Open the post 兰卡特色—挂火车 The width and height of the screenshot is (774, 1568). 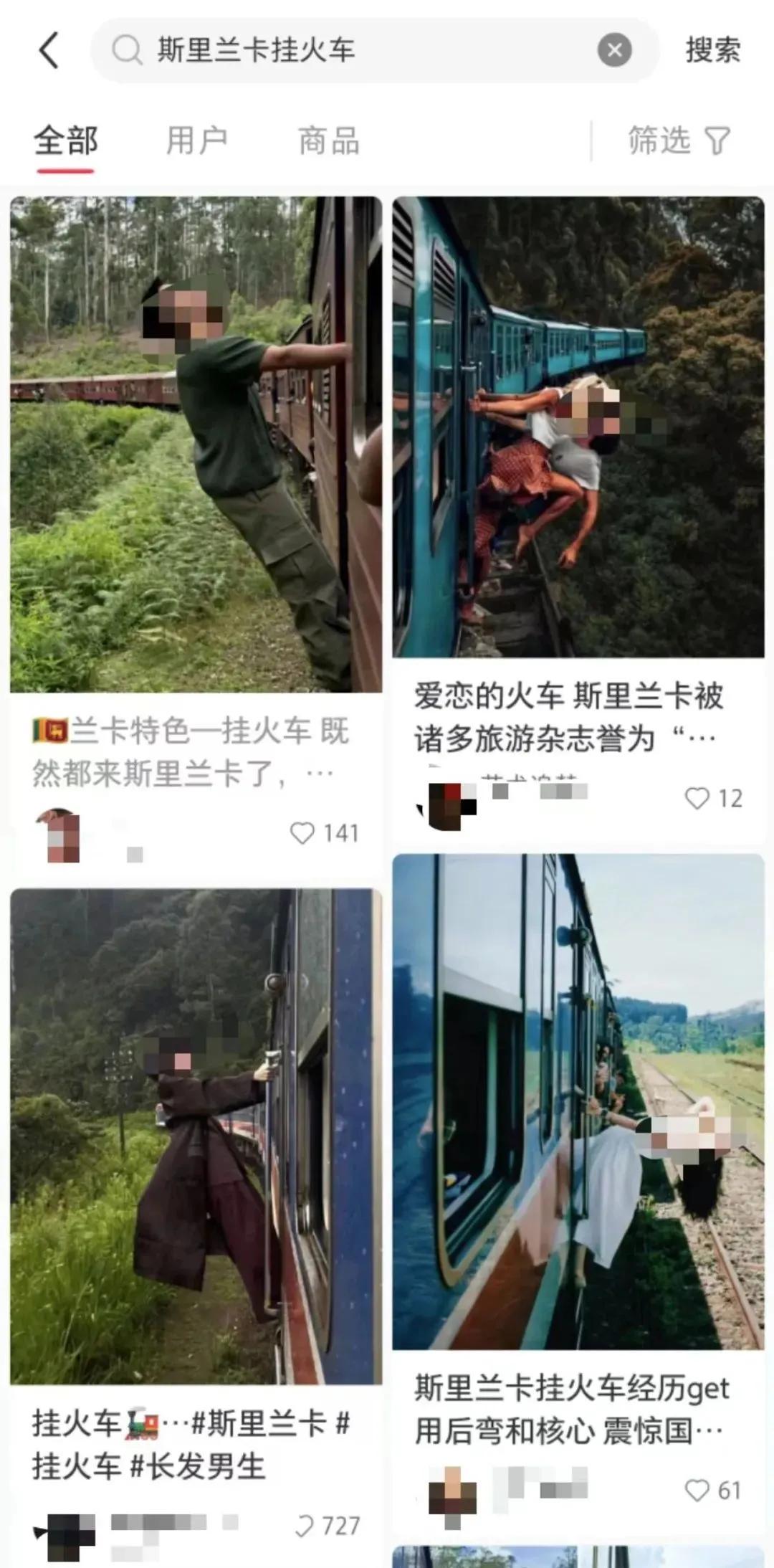[x=196, y=445]
